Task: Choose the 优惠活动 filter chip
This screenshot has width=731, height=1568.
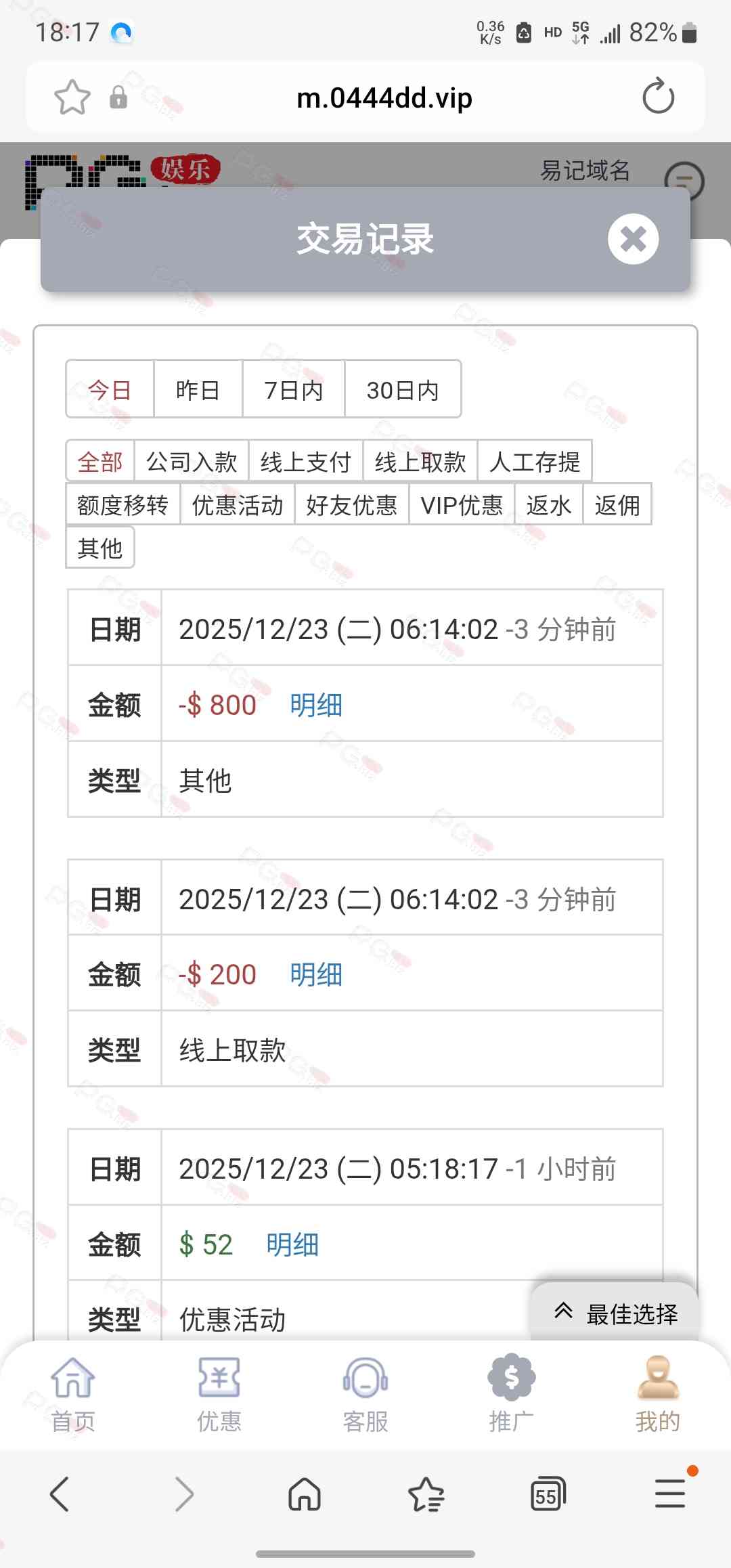Action: 237,504
